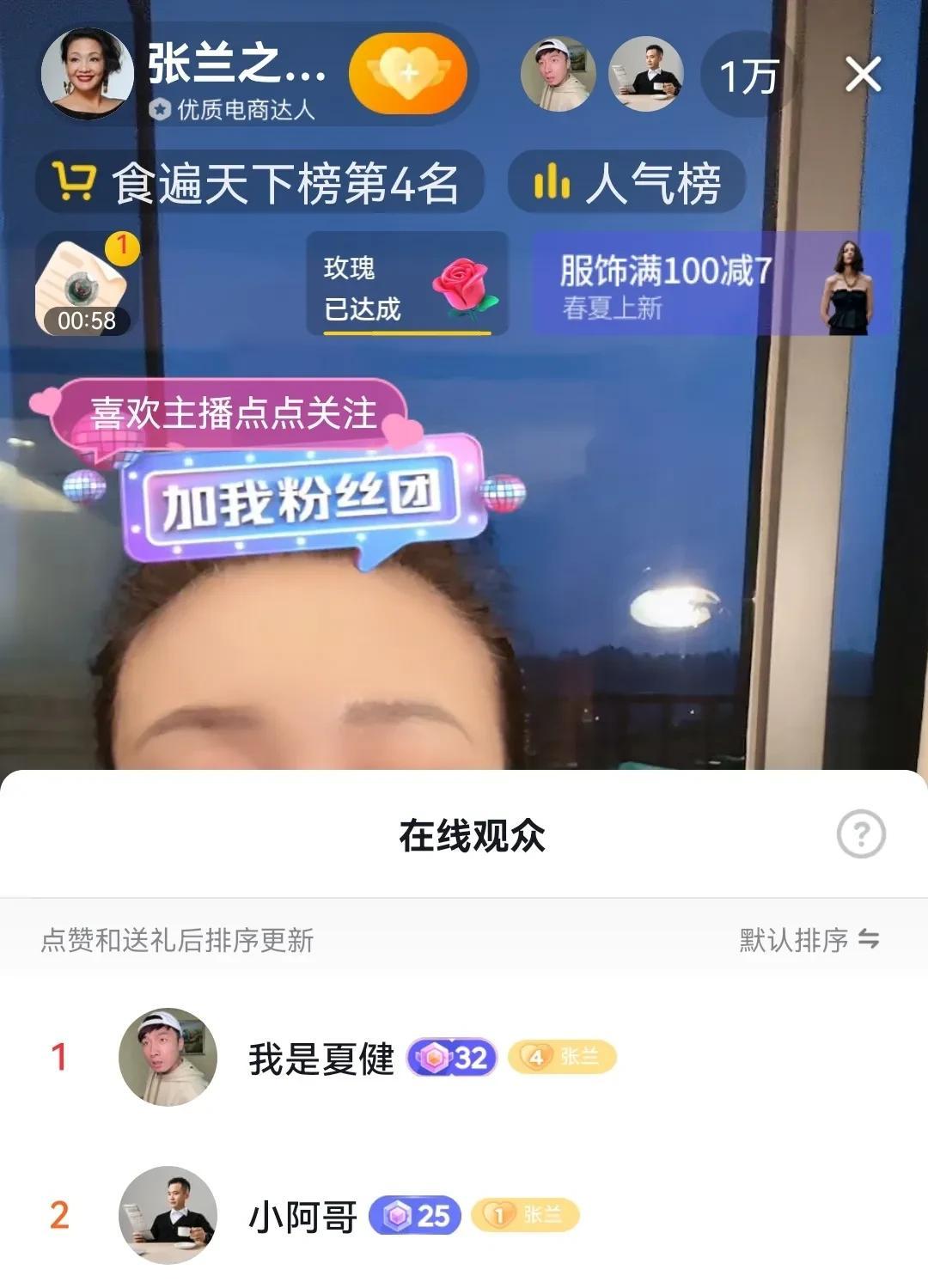
Task: Change sorting via 默认排序
Action: point(808,939)
